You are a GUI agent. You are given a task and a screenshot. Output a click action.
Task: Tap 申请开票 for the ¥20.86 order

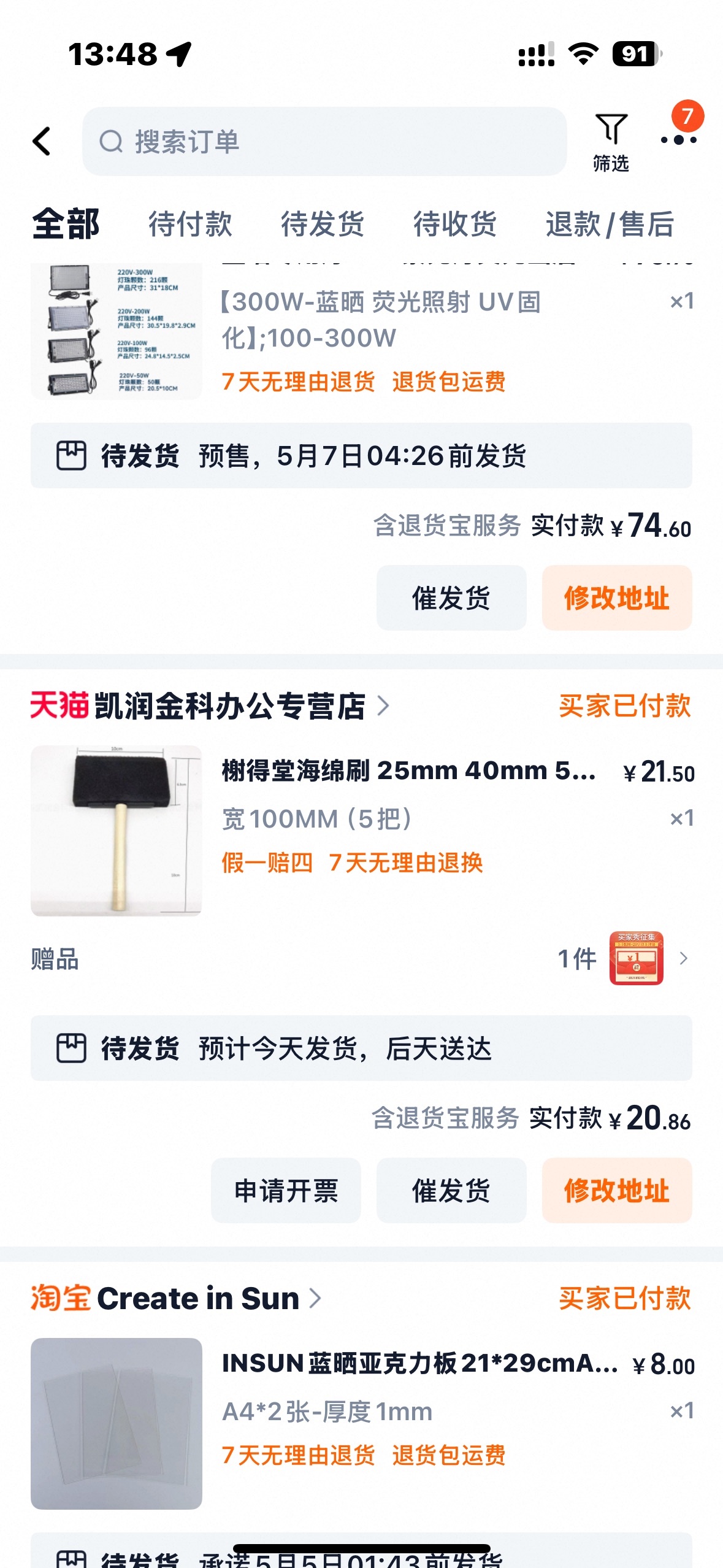point(286,1191)
